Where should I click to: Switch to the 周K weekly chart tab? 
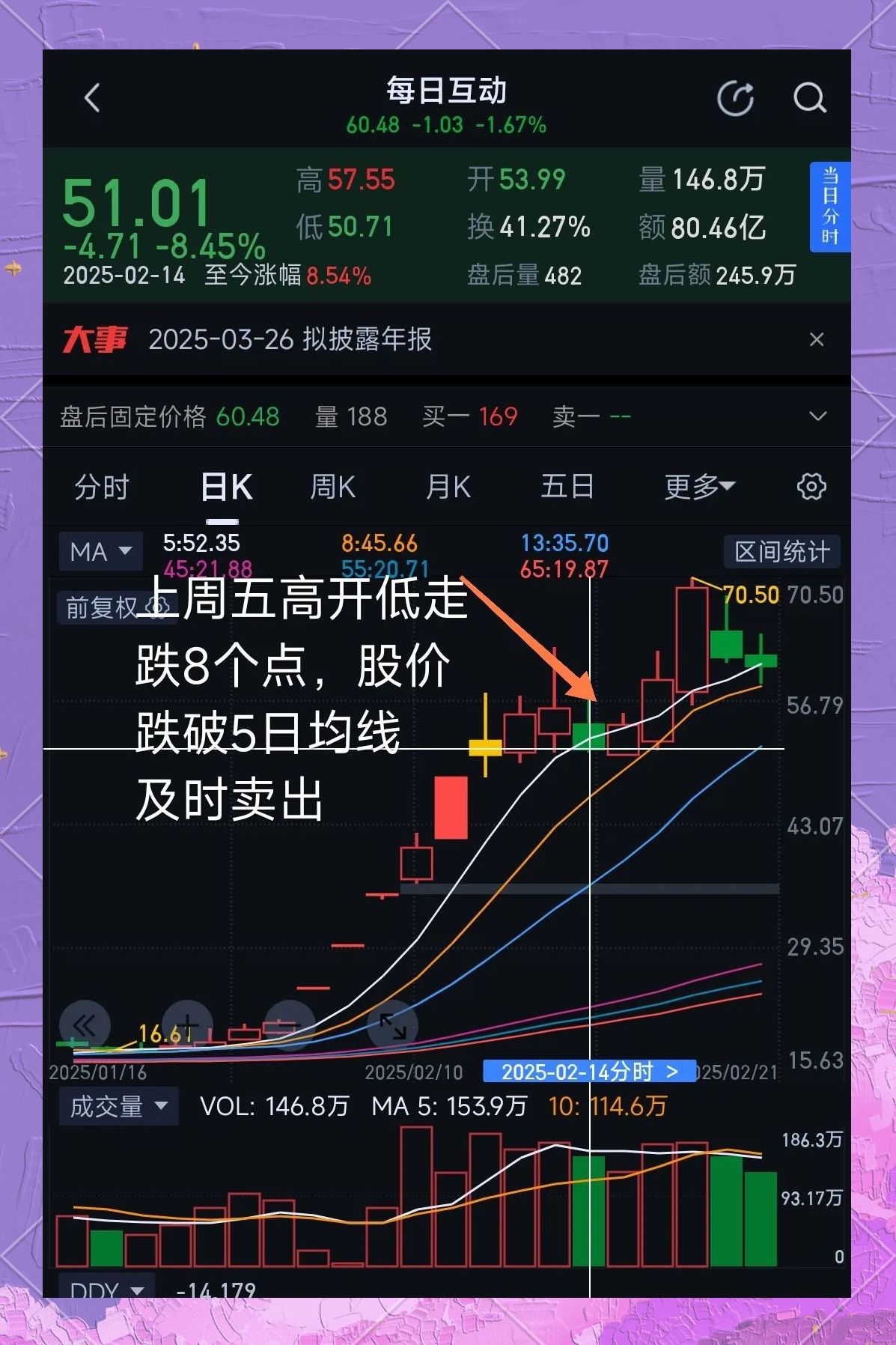tap(332, 487)
